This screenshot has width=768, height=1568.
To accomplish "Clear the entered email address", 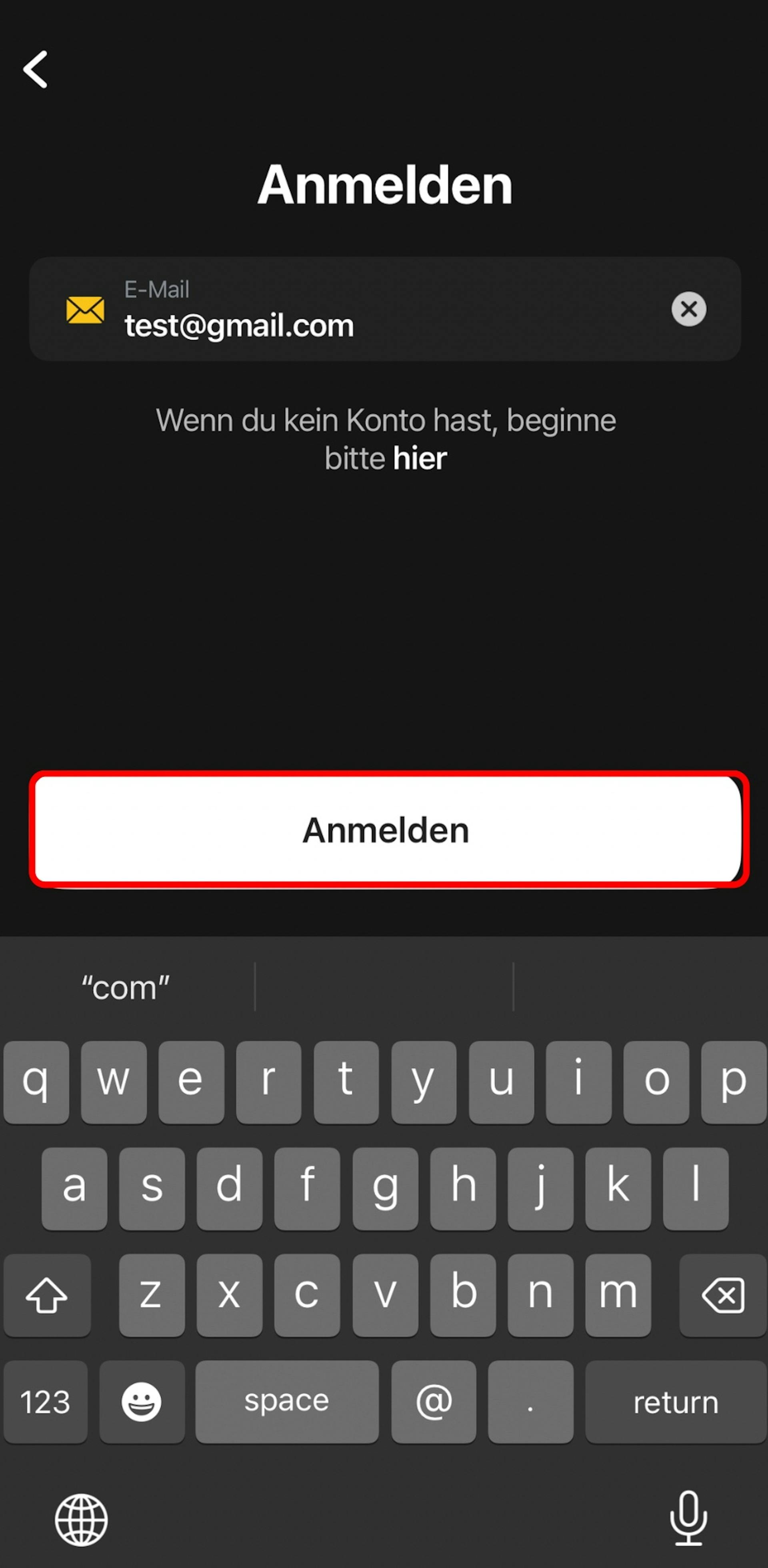I will (688, 309).
